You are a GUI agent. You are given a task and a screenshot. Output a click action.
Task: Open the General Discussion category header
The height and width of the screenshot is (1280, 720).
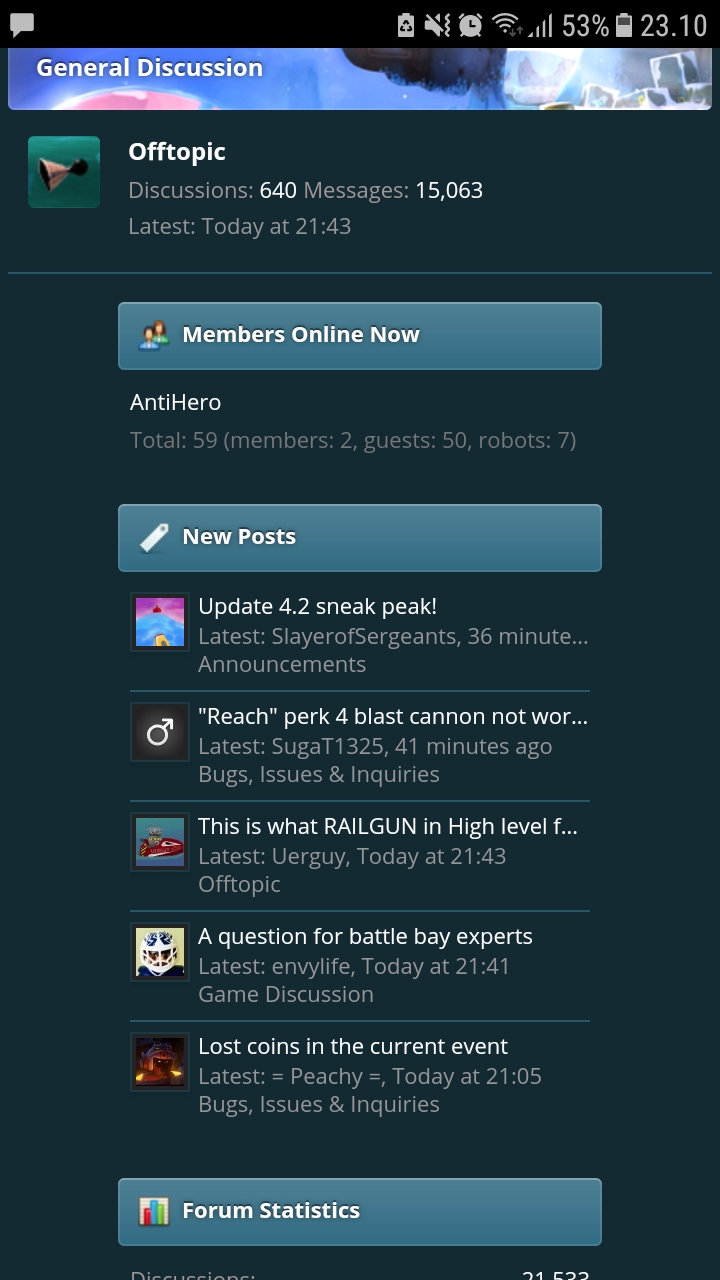(150, 68)
